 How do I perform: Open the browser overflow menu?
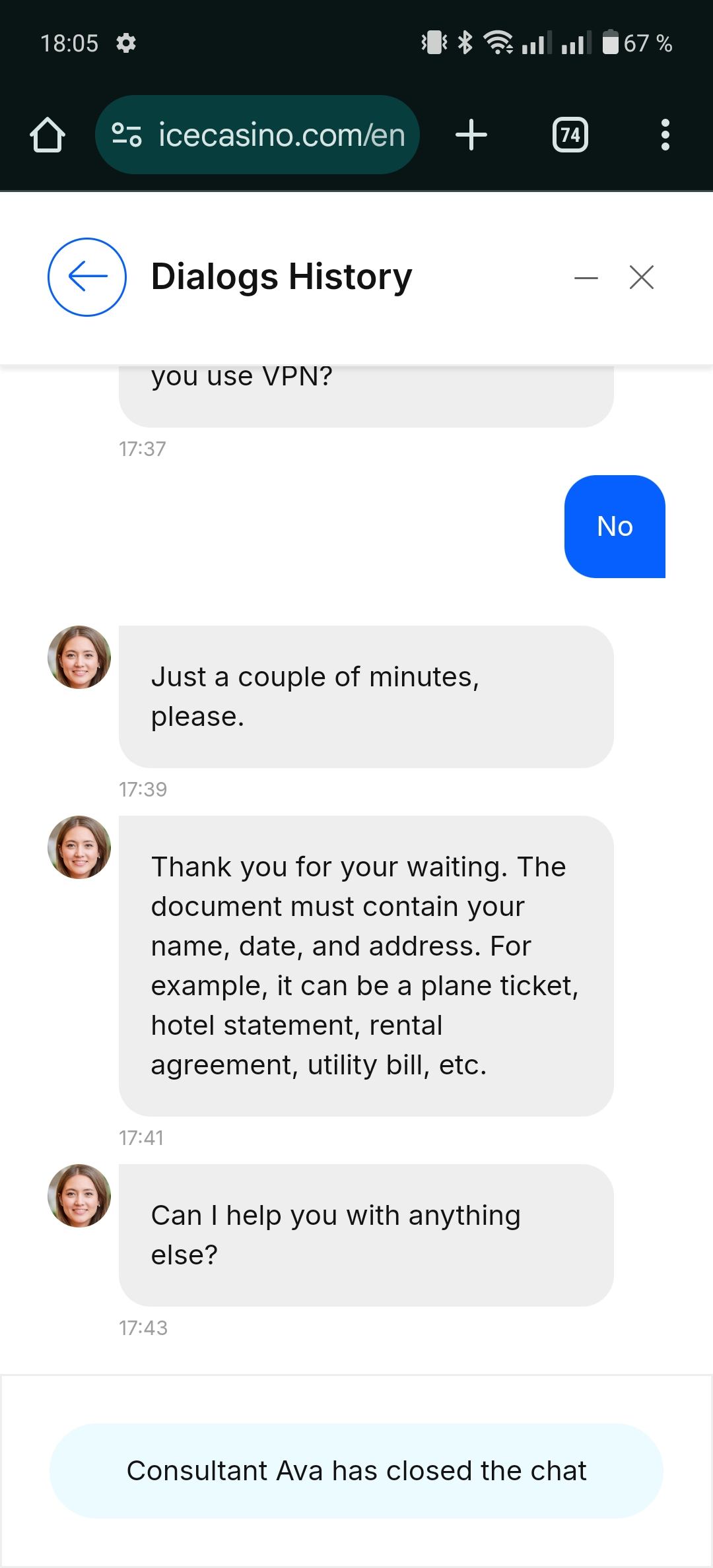665,135
